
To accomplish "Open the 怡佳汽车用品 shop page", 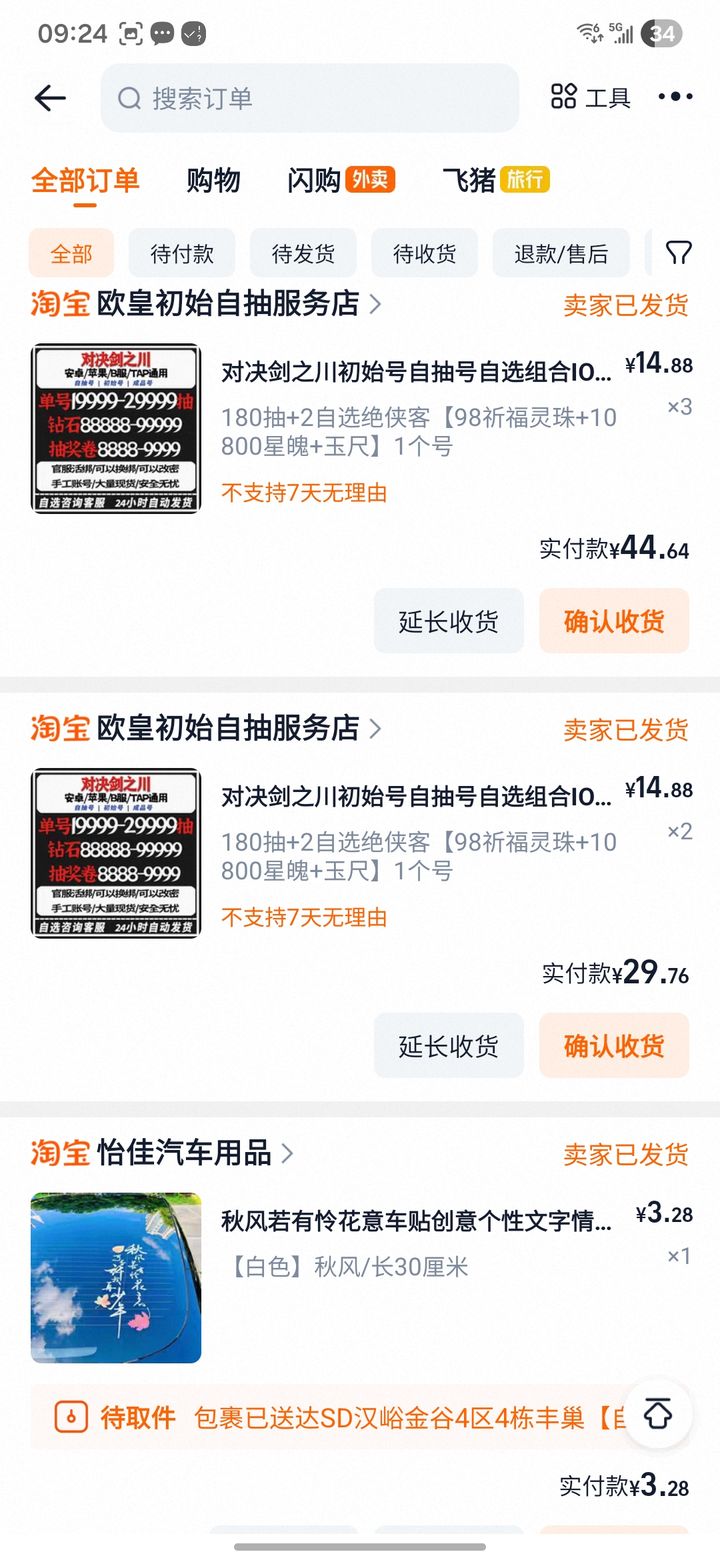I will 185,1153.
